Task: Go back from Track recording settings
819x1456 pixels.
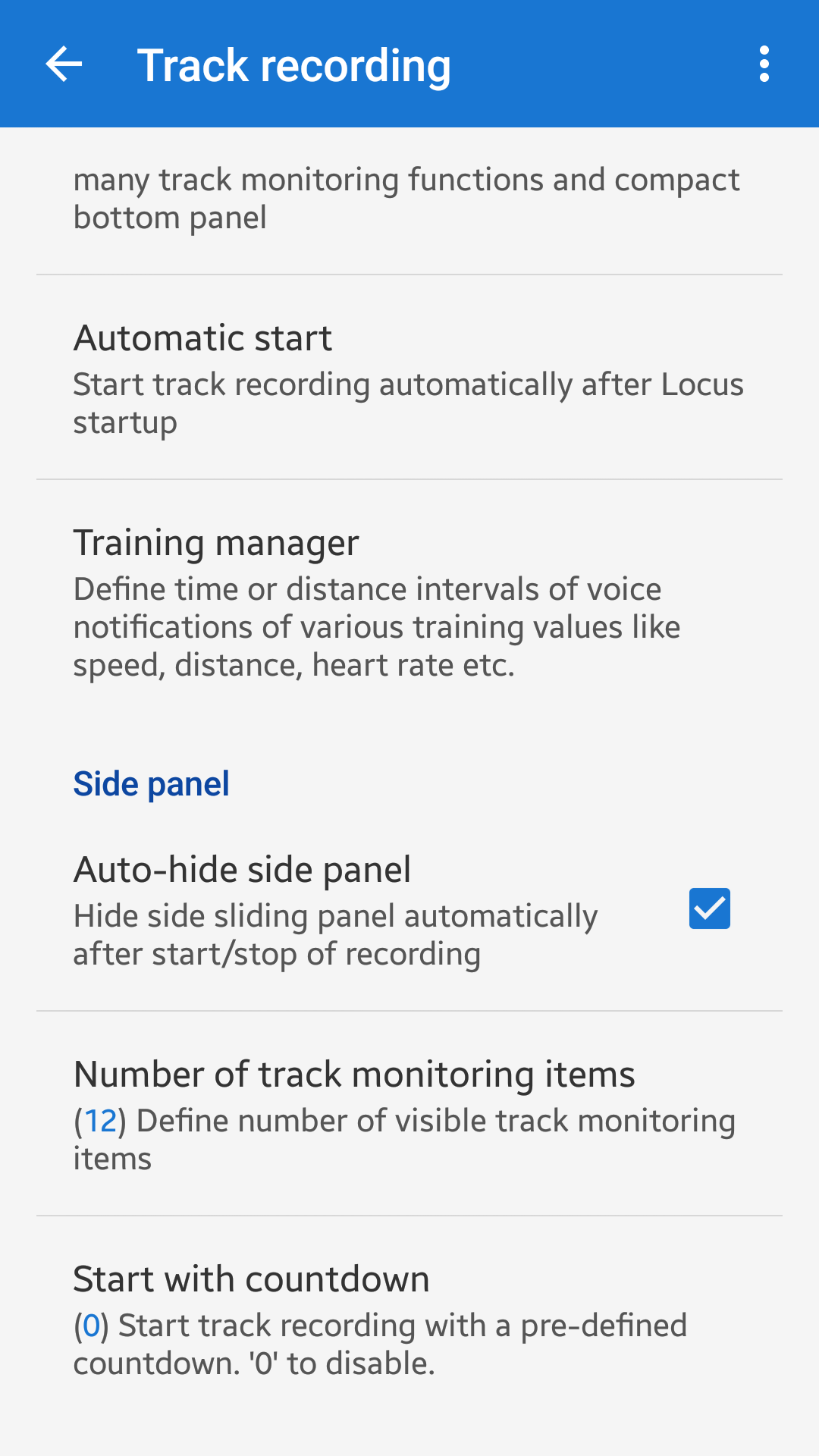Action: coord(64,64)
